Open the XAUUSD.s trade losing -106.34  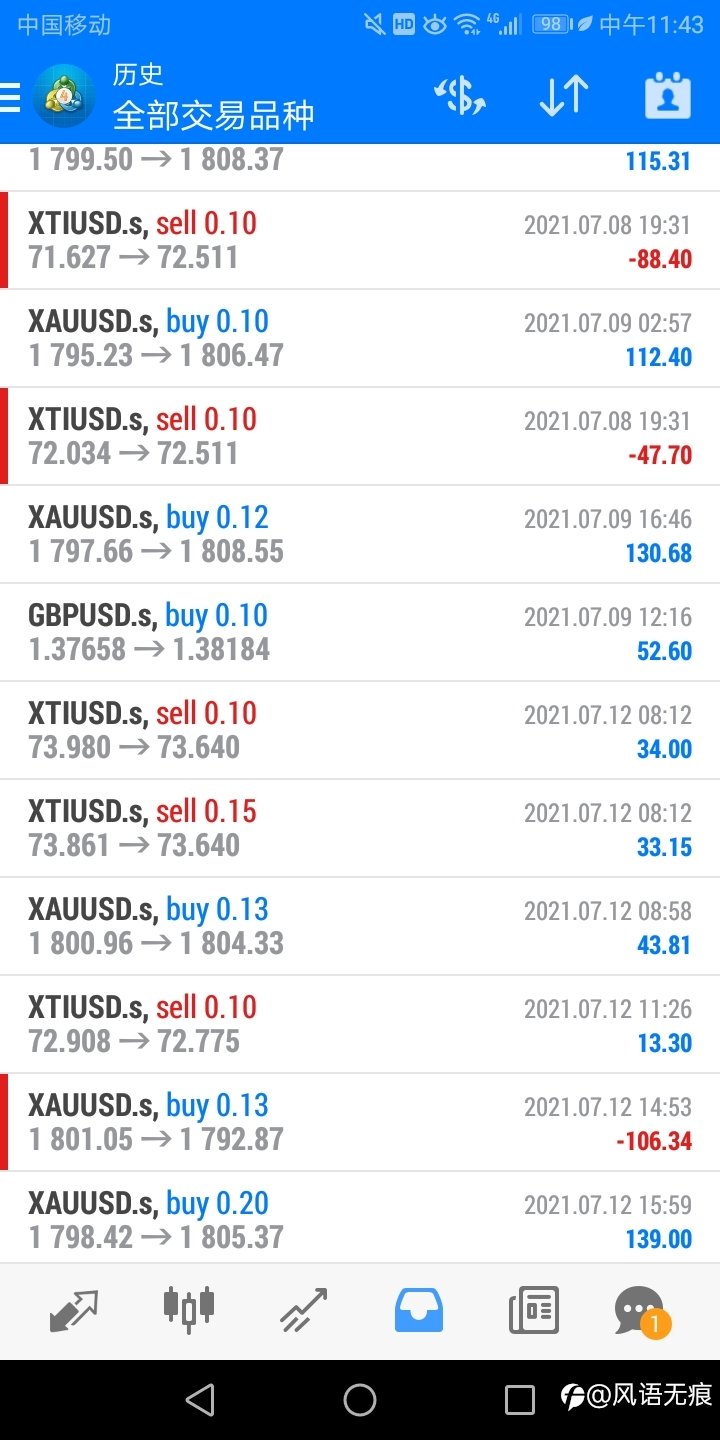coord(360,1123)
